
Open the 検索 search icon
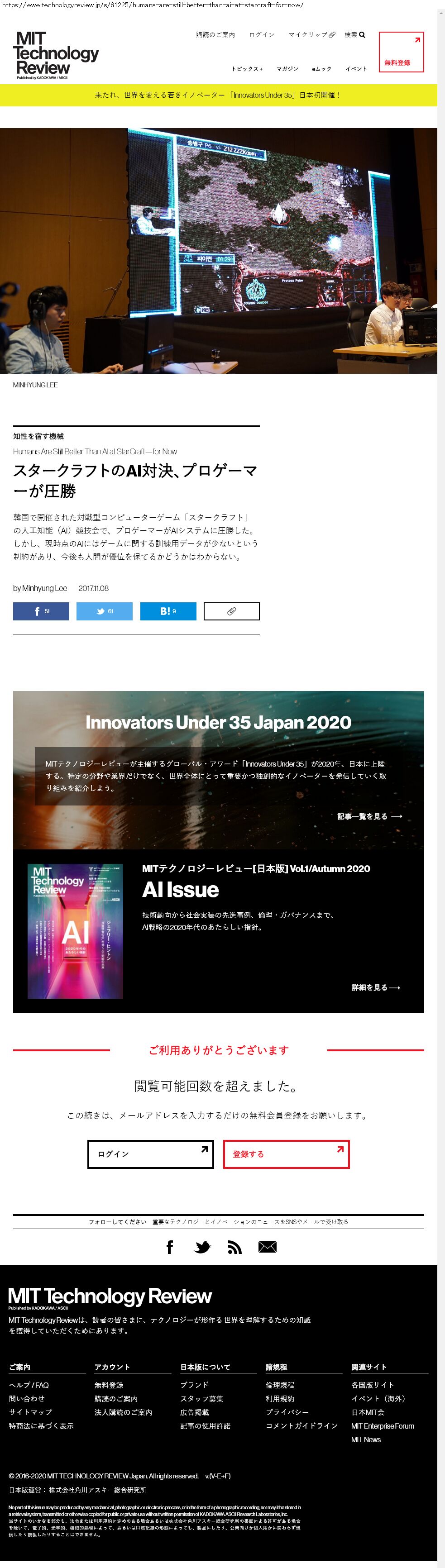click(x=355, y=35)
